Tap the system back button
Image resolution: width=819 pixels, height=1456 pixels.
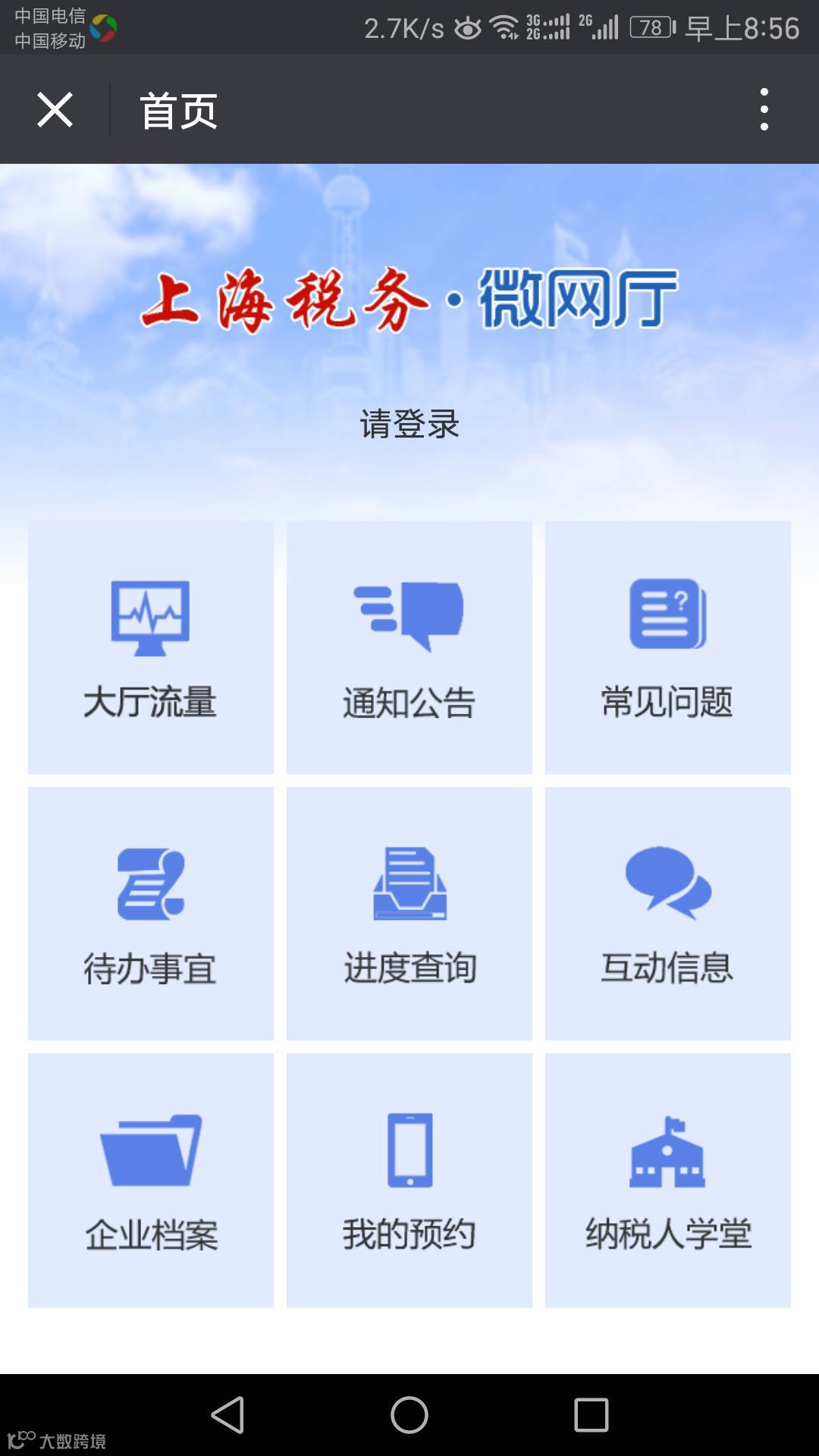[x=227, y=1415]
